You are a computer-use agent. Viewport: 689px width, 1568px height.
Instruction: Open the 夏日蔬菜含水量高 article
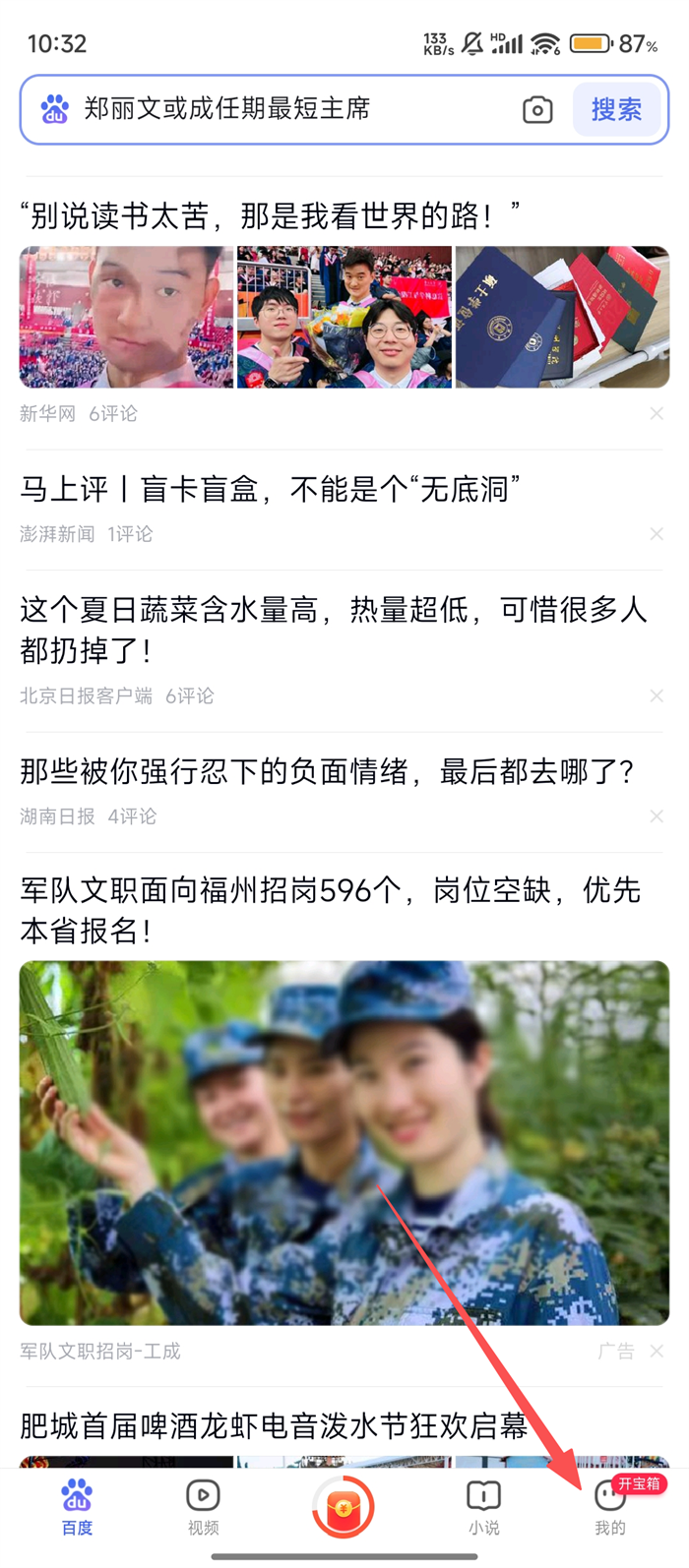pos(333,630)
